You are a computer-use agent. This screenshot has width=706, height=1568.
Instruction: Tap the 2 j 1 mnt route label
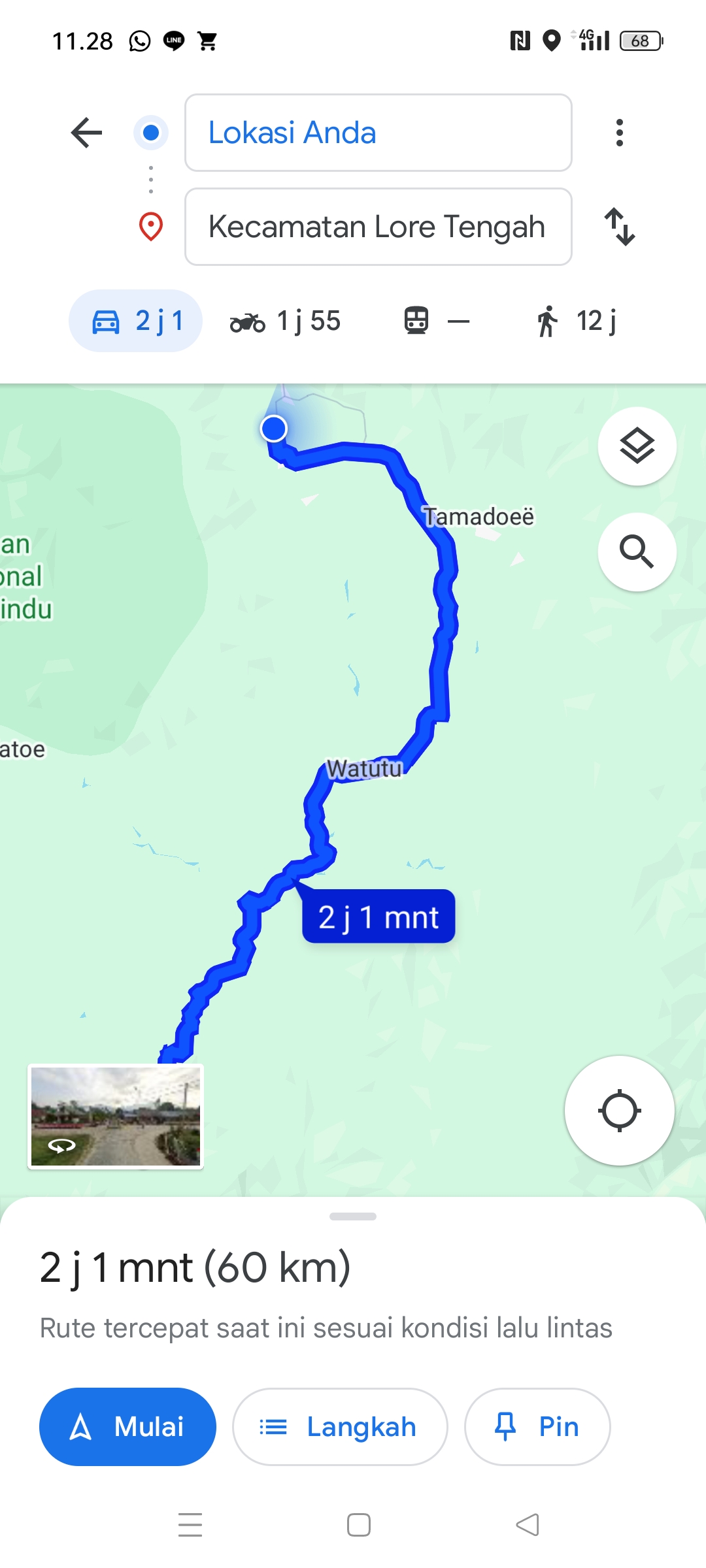[x=378, y=917]
